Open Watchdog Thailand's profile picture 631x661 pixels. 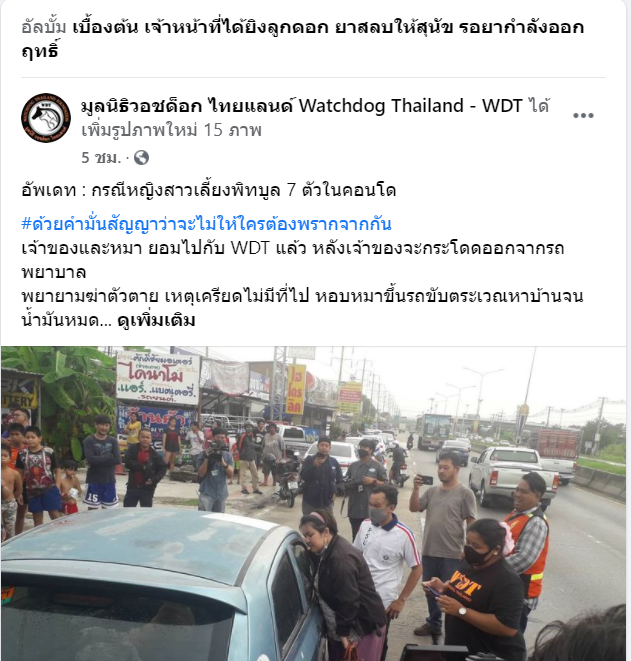click(x=46, y=117)
